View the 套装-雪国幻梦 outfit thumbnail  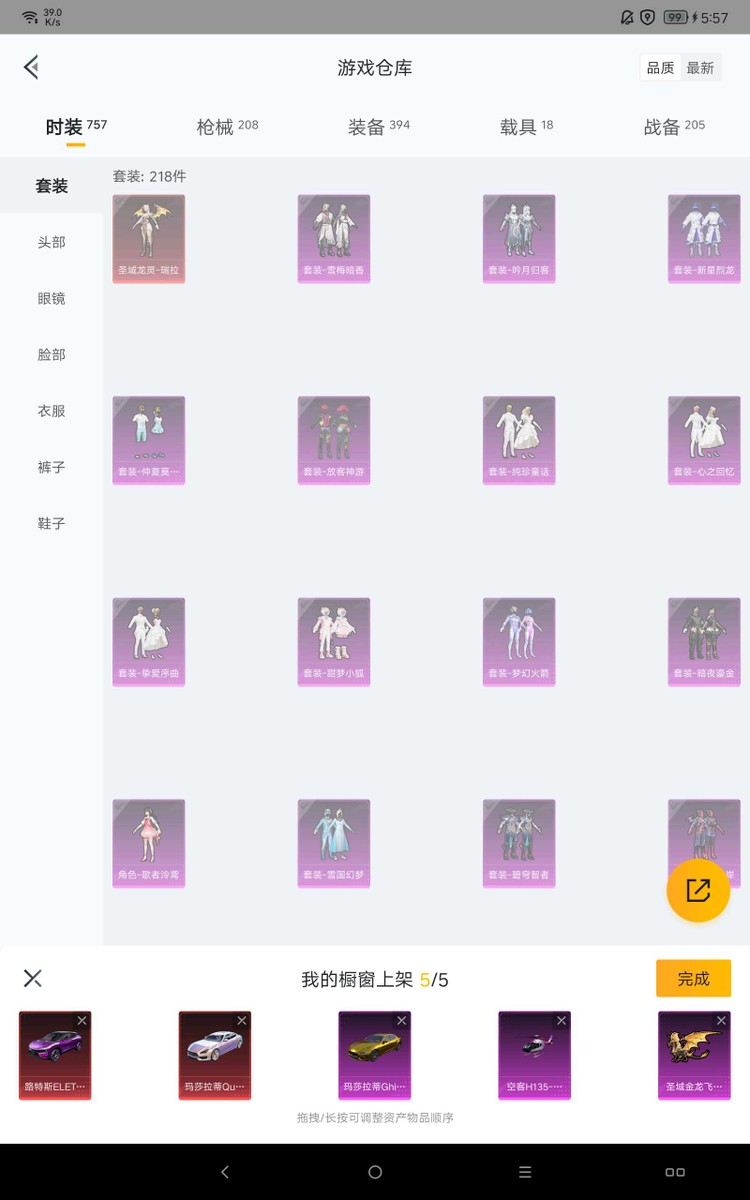click(x=333, y=842)
